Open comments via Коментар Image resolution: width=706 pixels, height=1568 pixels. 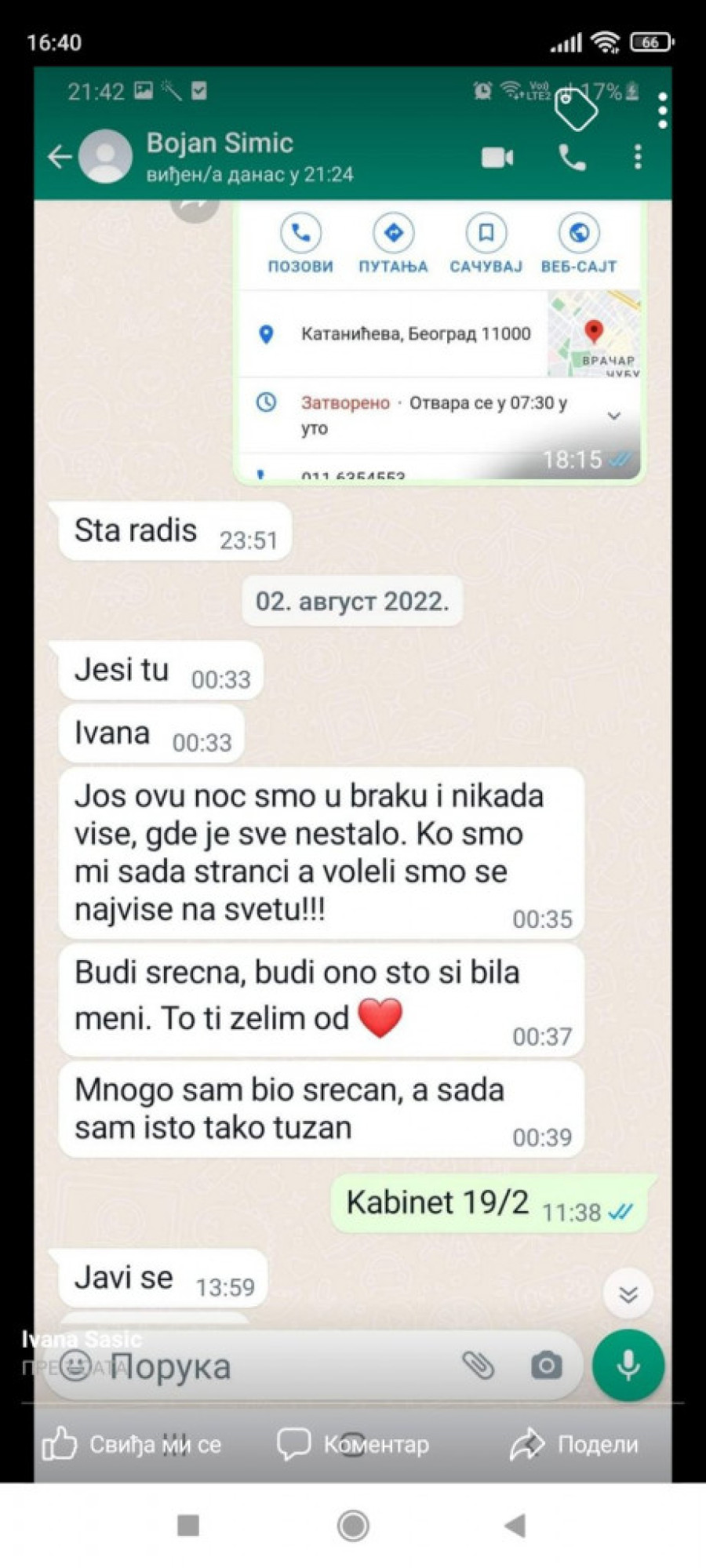(353, 1444)
